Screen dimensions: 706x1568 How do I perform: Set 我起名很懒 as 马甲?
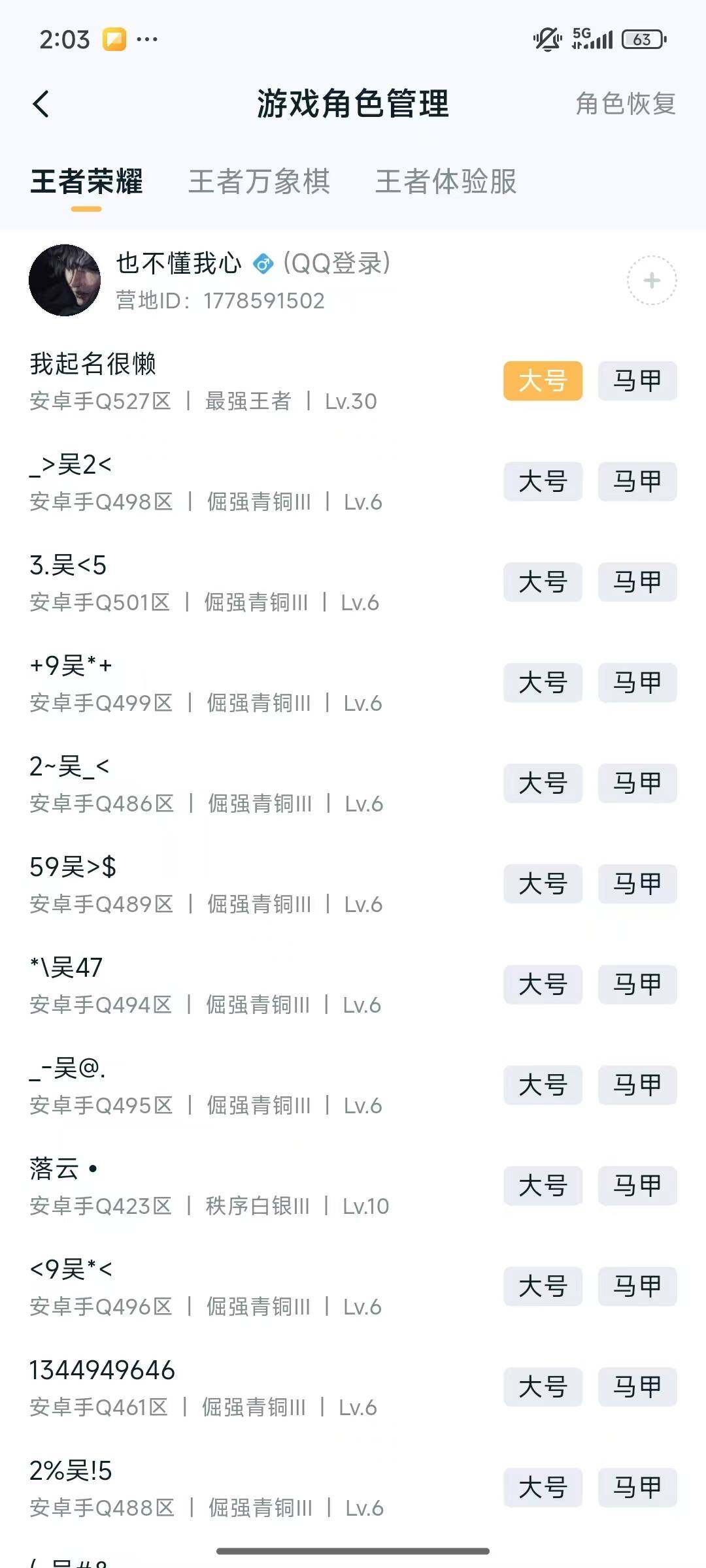click(x=637, y=381)
